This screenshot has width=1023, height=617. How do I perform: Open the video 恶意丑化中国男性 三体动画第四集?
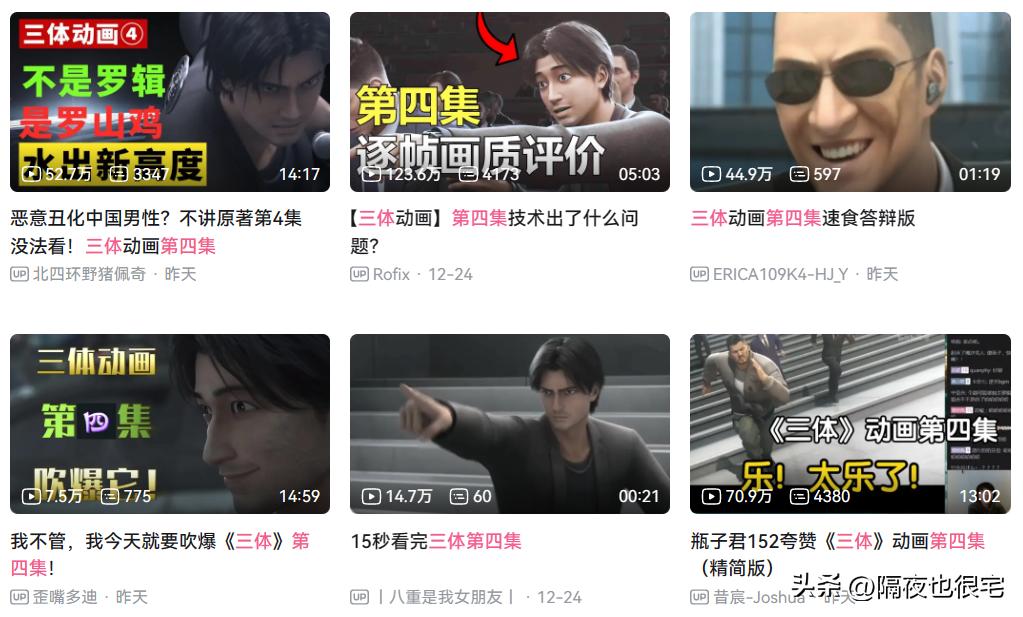click(x=169, y=101)
